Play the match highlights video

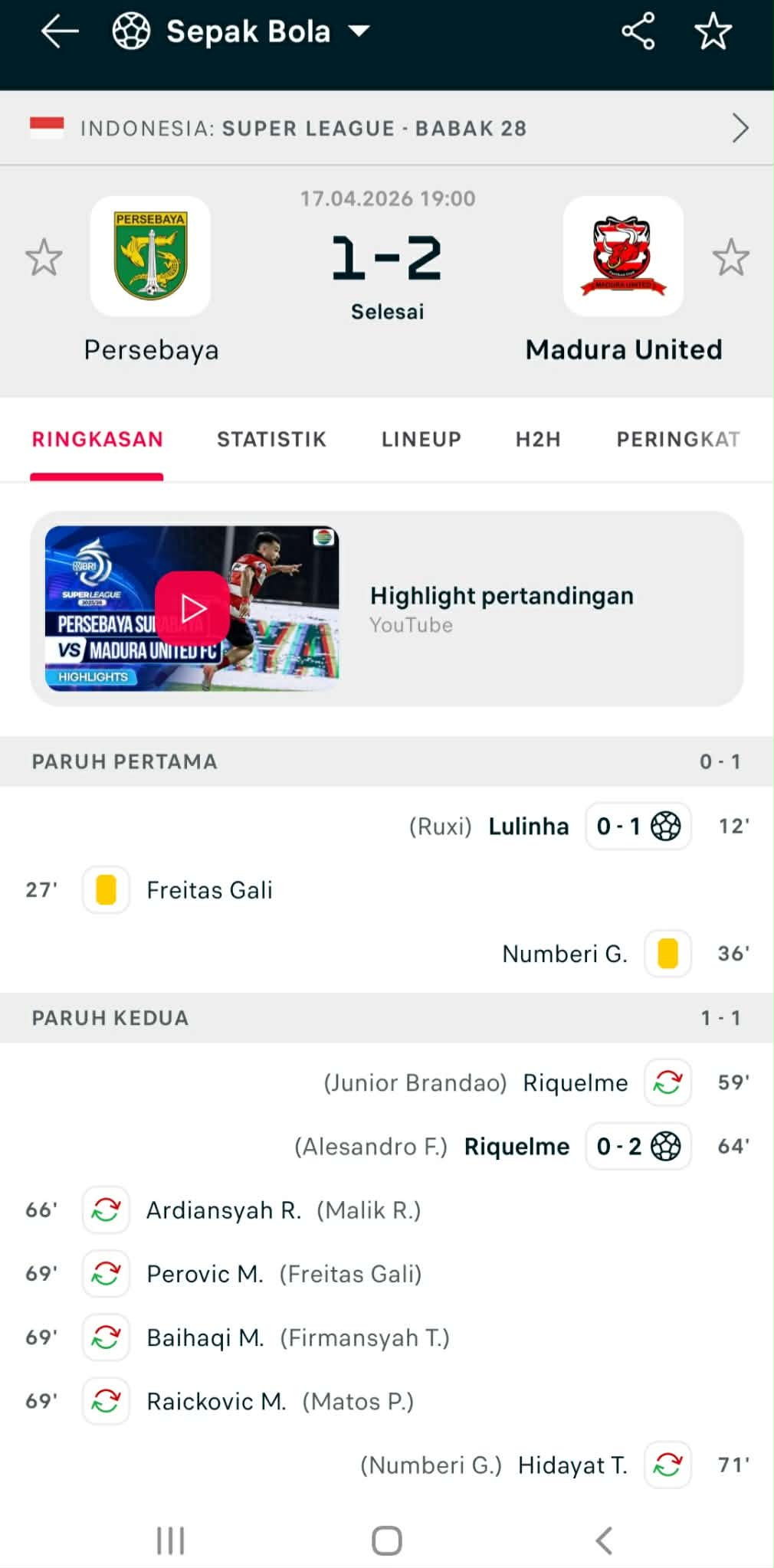click(x=194, y=609)
